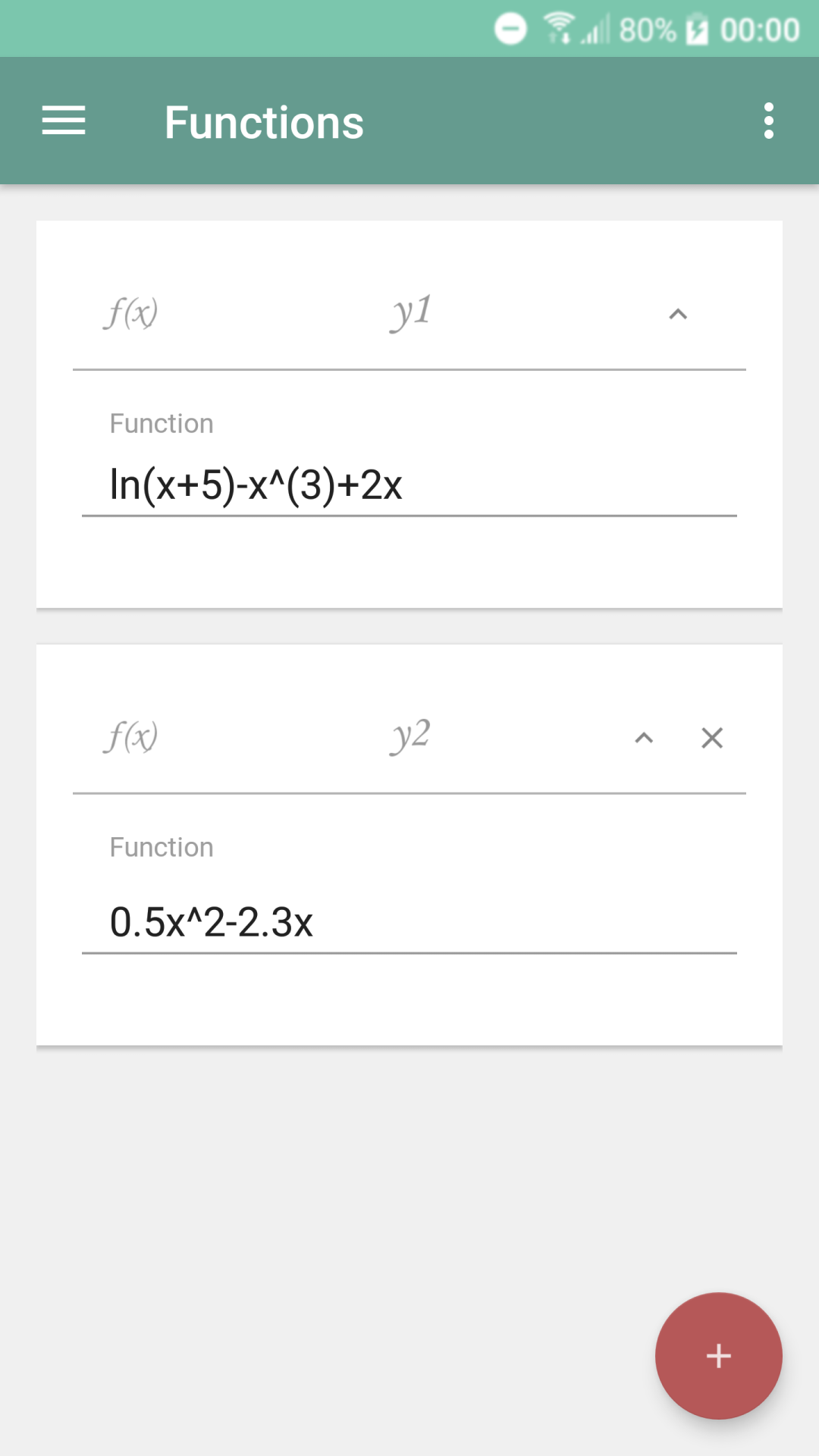Viewport: 819px width, 1456px height.
Task: Select the y1 name field
Action: tap(409, 311)
